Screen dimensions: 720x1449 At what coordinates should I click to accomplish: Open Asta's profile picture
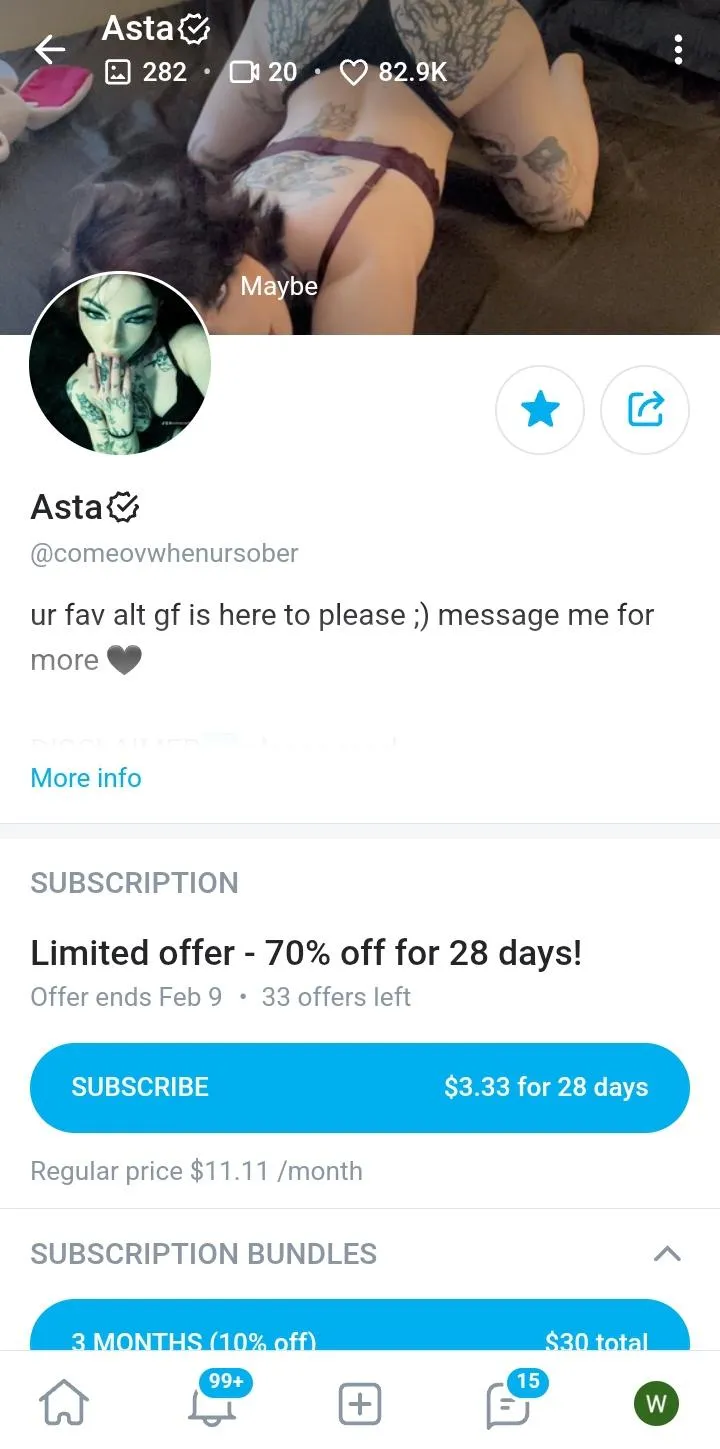point(120,364)
